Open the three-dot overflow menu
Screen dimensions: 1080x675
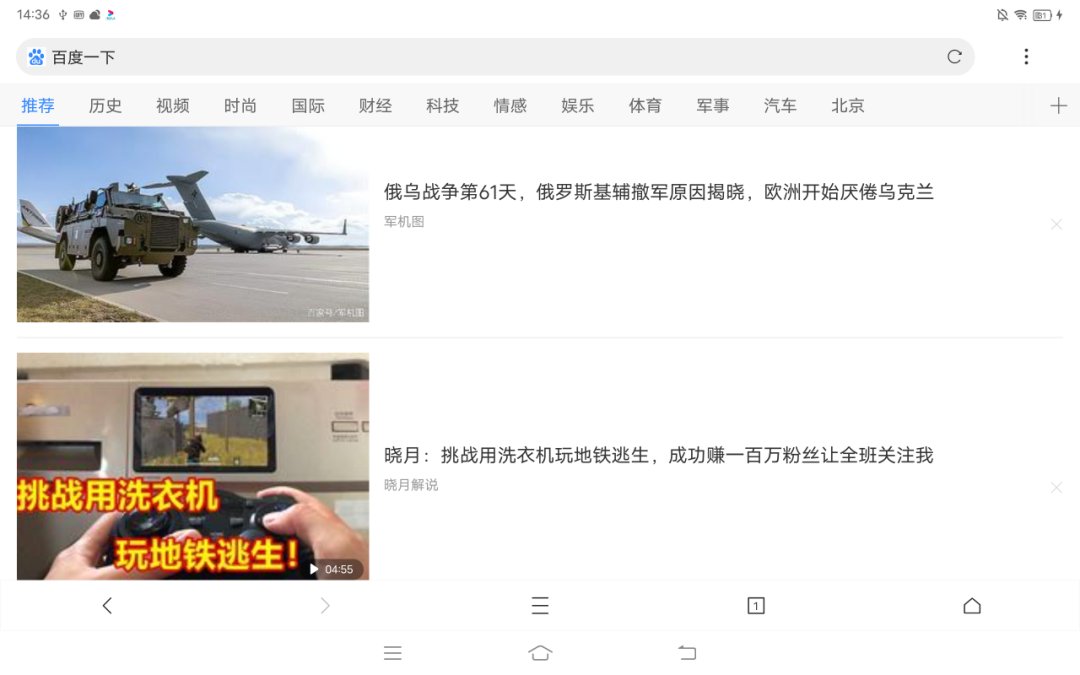pyautogui.click(x=1025, y=57)
